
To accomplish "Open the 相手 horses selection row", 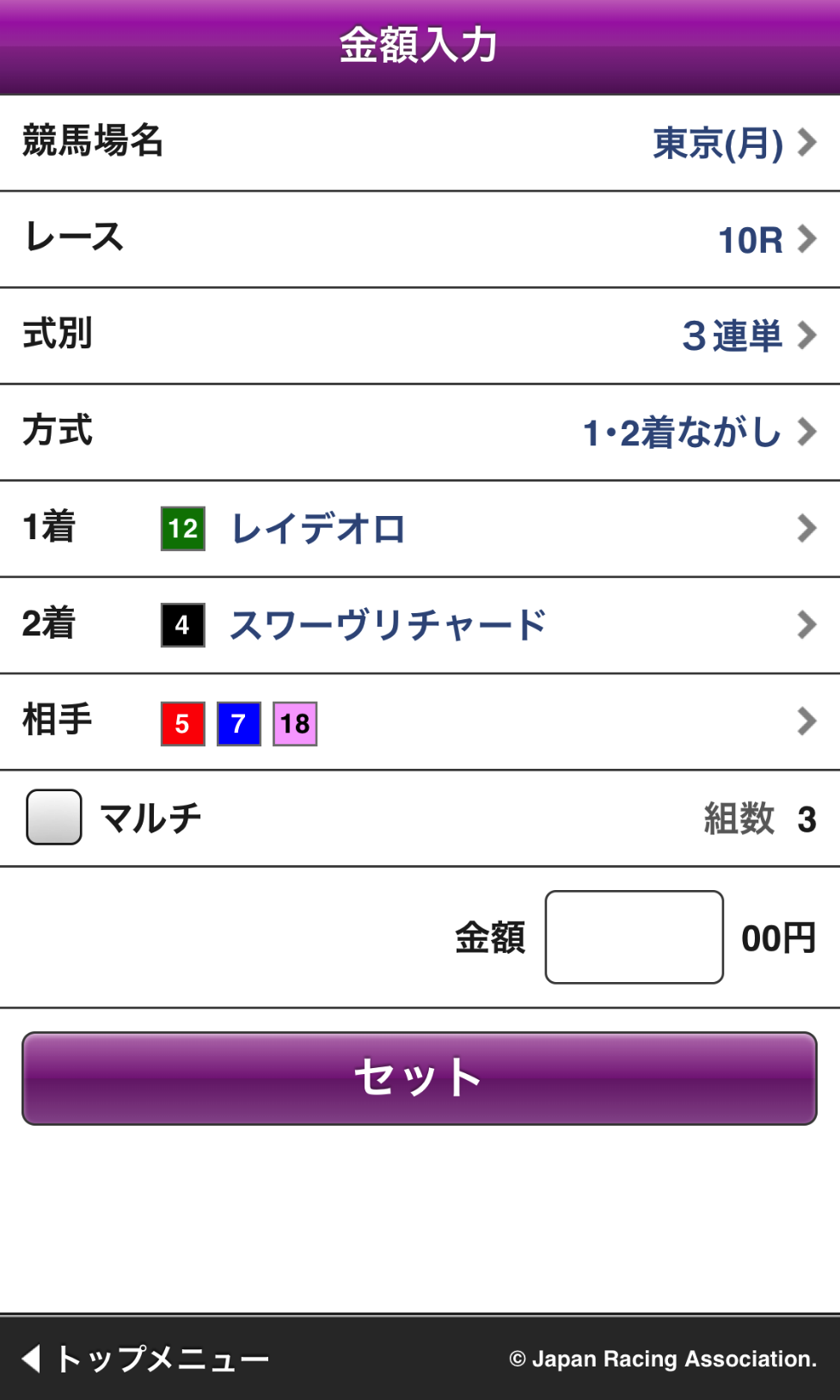I will [420, 721].
